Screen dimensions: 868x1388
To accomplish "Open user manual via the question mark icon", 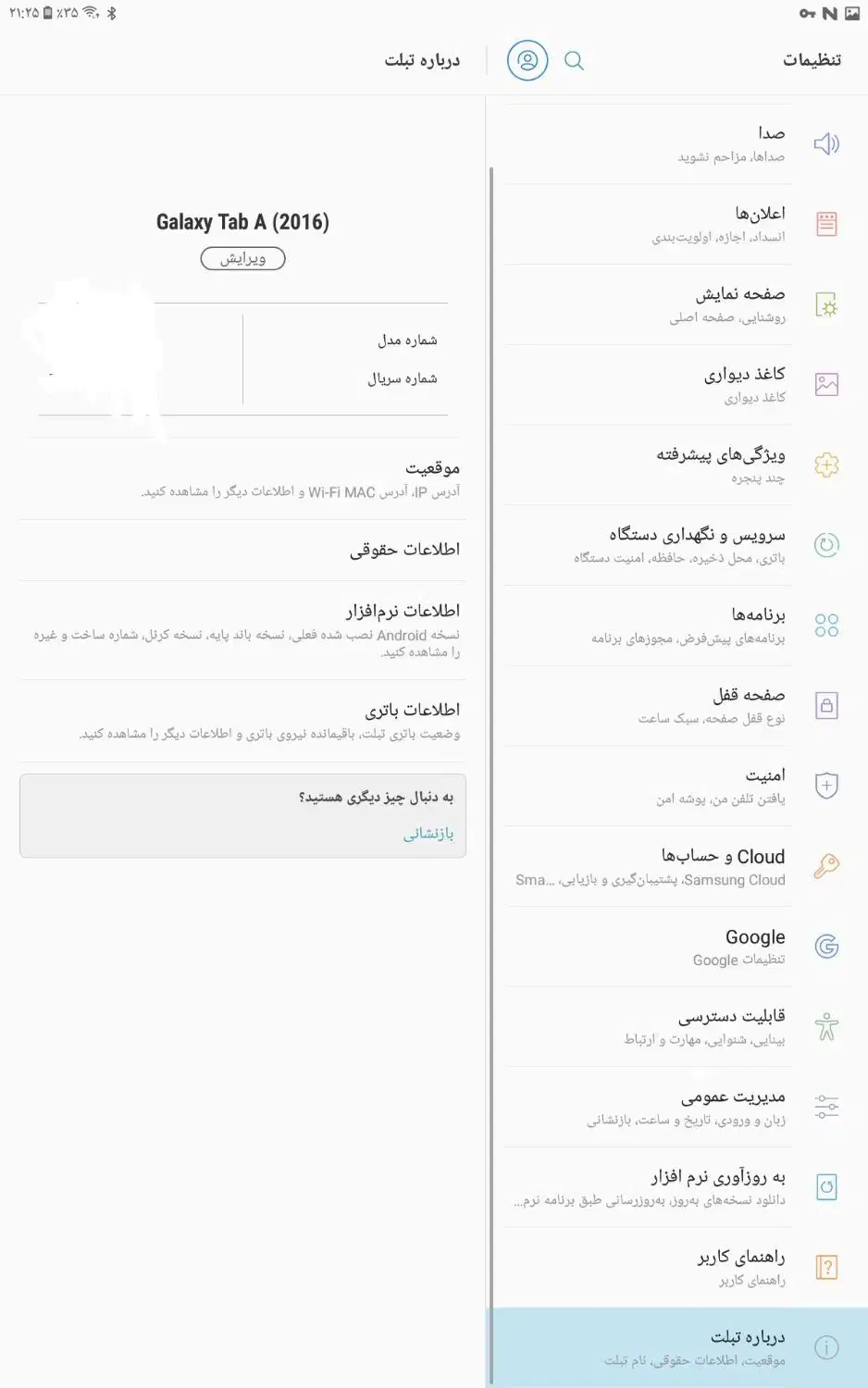I will click(826, 1267).
